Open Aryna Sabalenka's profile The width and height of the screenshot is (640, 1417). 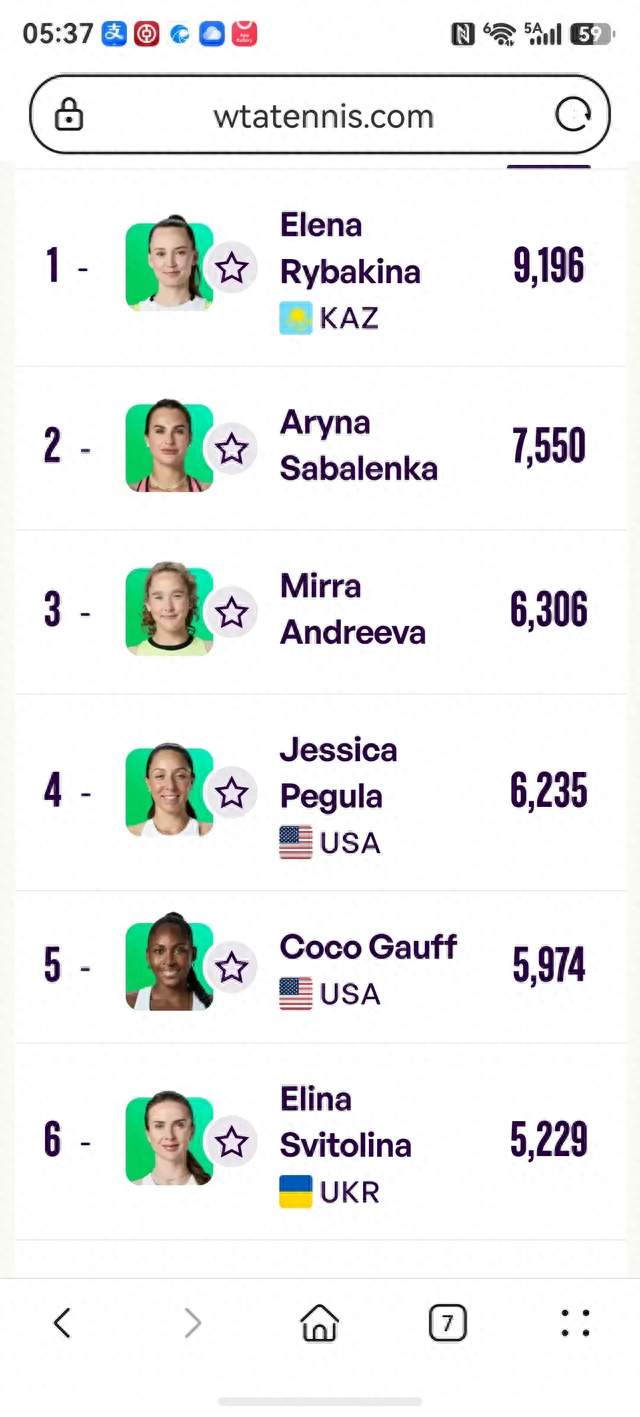point(358,445)
